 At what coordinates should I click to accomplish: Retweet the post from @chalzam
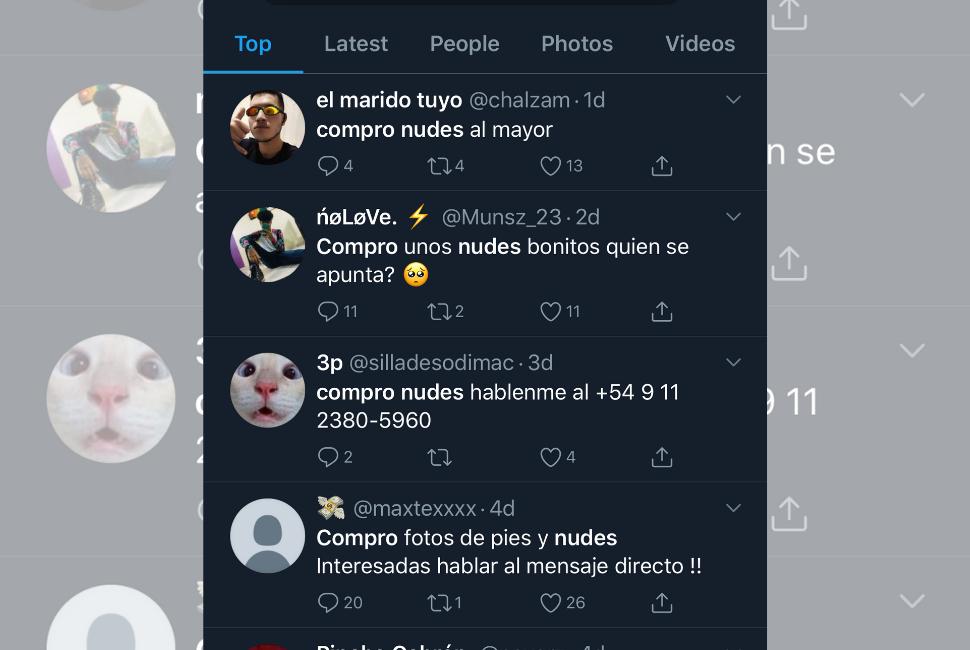click(x=439, y=166)
